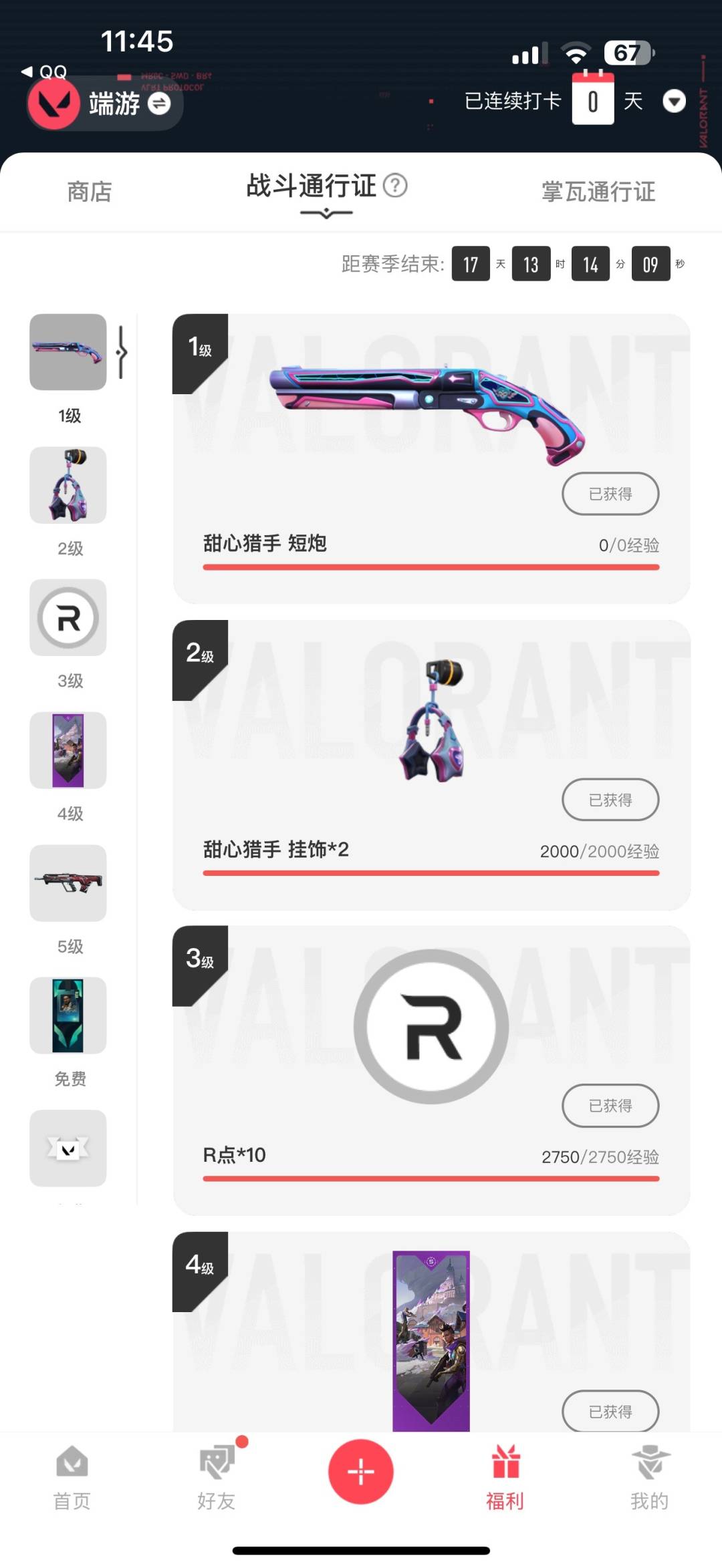722x1568 pixels.
Task: Open the help icon beside 战斗通行证
Action: click(x=397, y=188)
